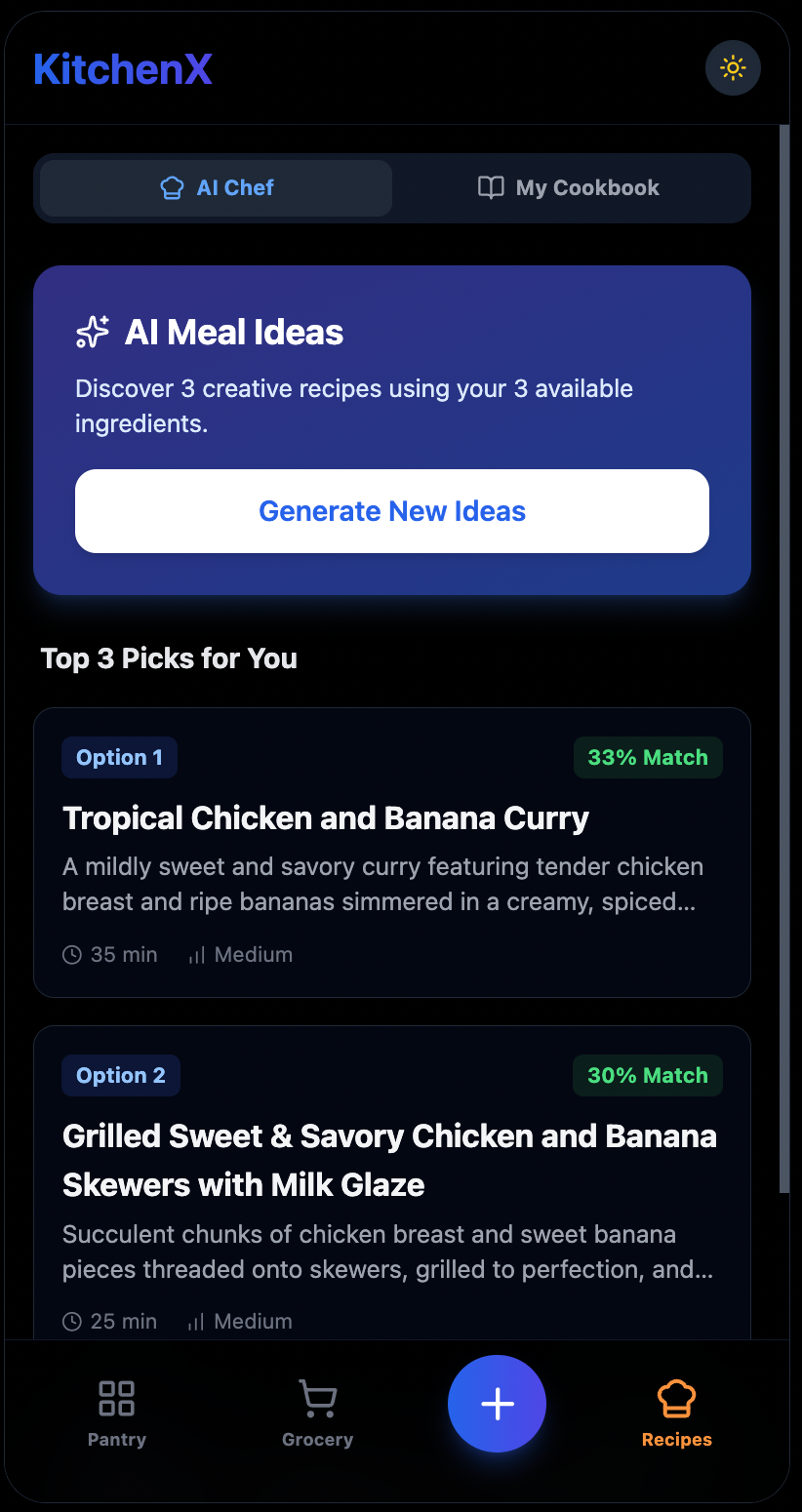
Task: Go to the Pantry tab
Action: [x=117, y=1412]
